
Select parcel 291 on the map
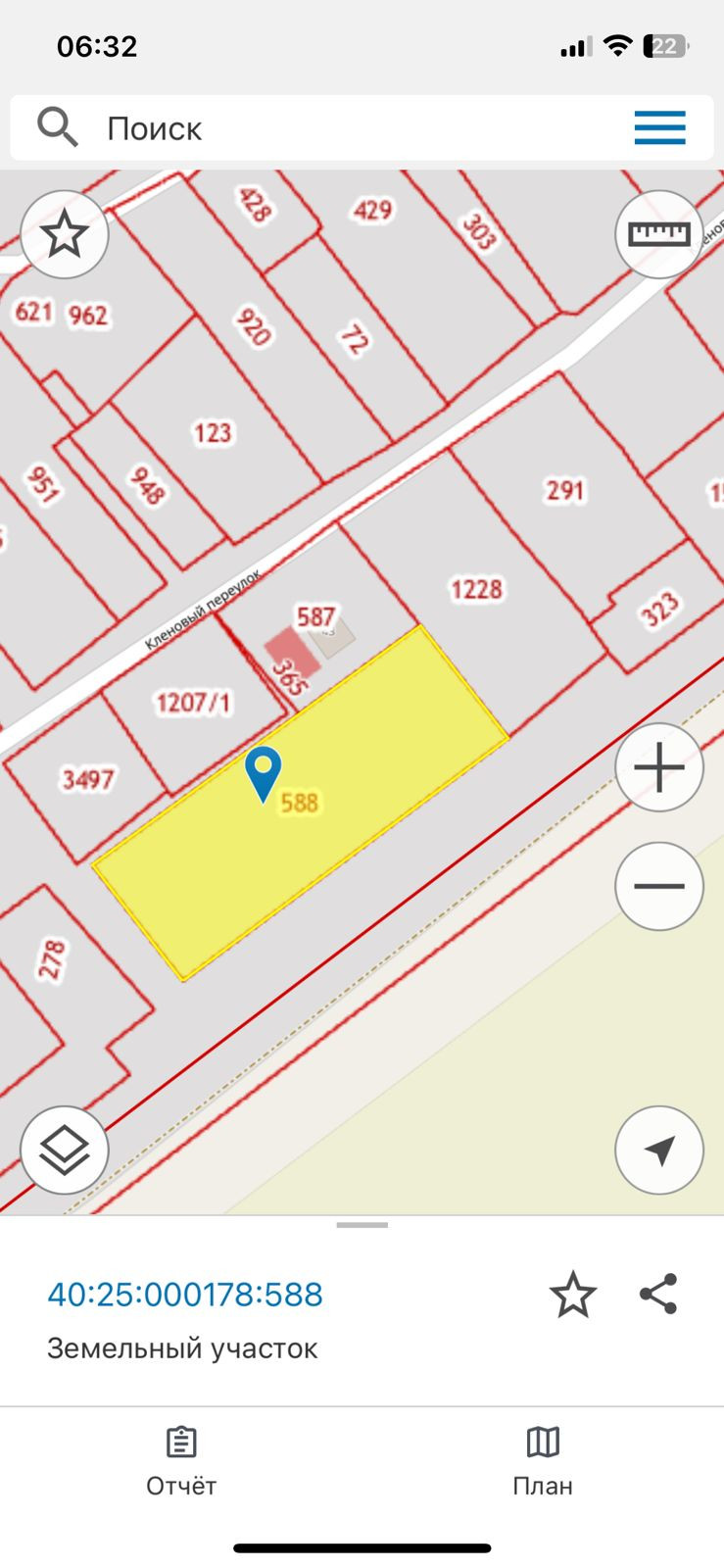point(565,489)
